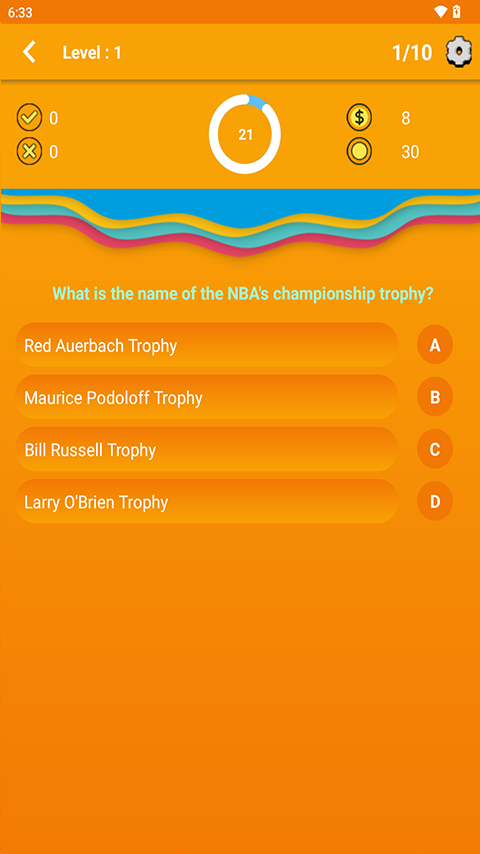Pick the Bill Russell Trophy option
This screenshot has height=854, width=480.
[x=207, y=449]
